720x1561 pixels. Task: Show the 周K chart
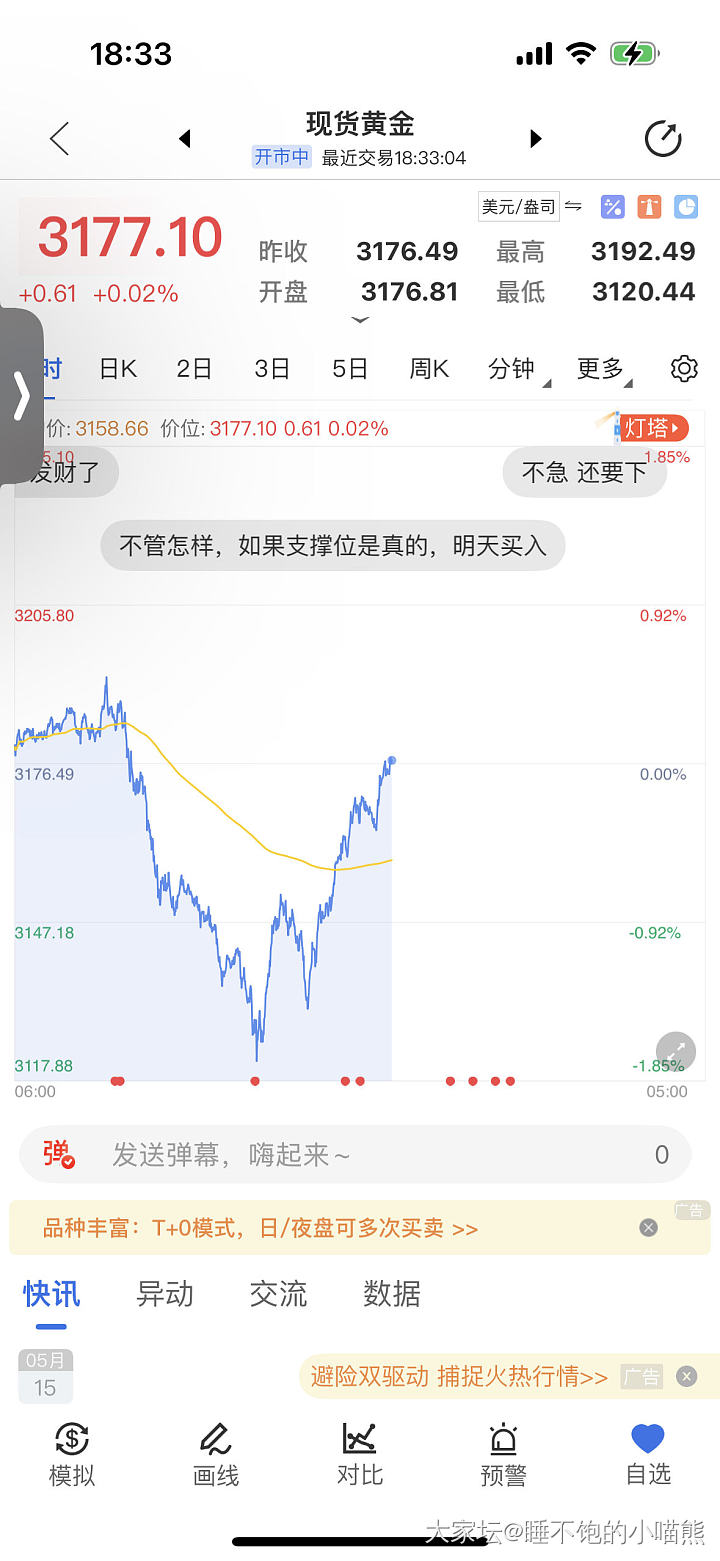click(x=429, y=369)
